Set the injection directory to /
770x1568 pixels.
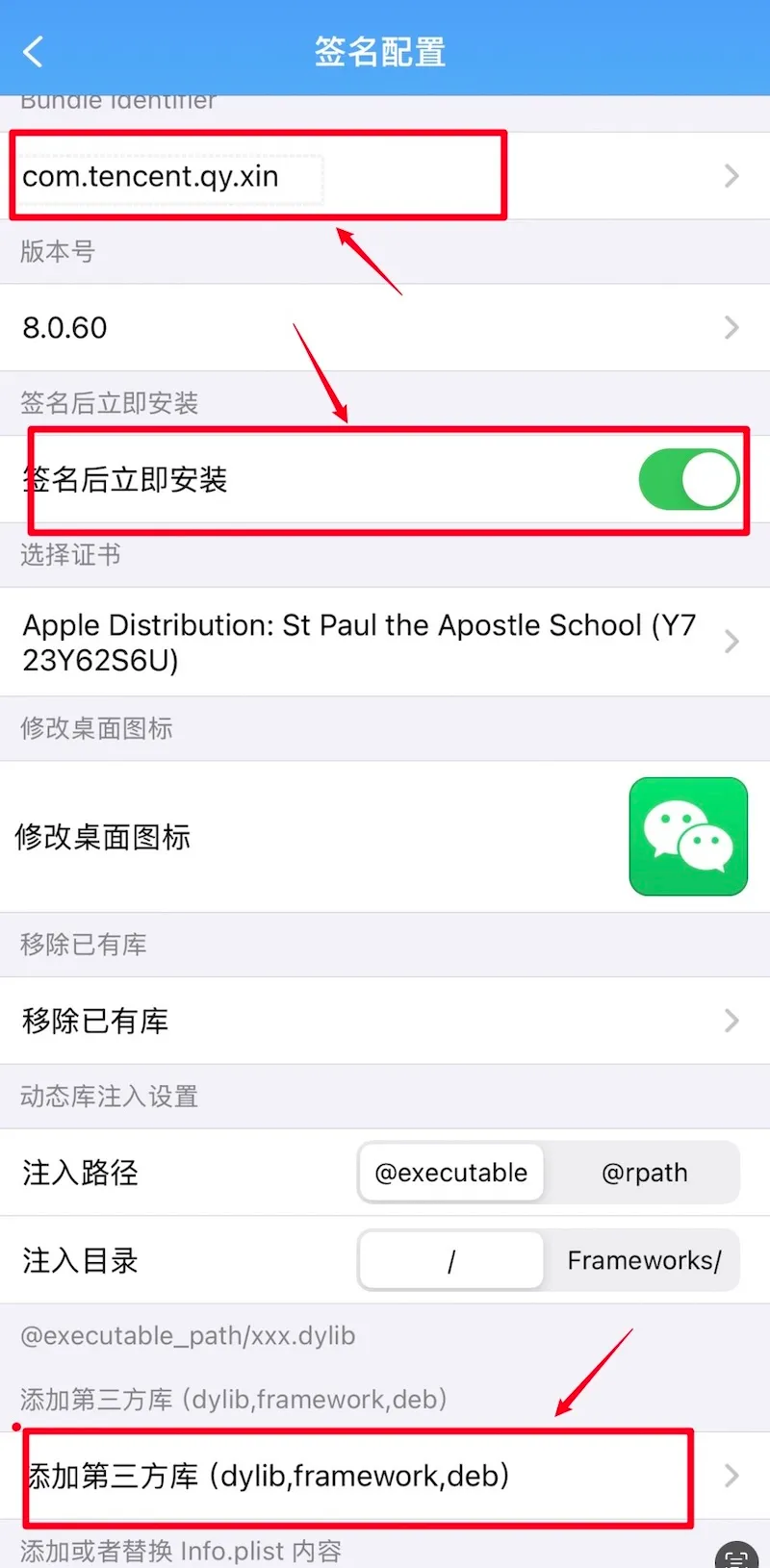point(451,1260)
